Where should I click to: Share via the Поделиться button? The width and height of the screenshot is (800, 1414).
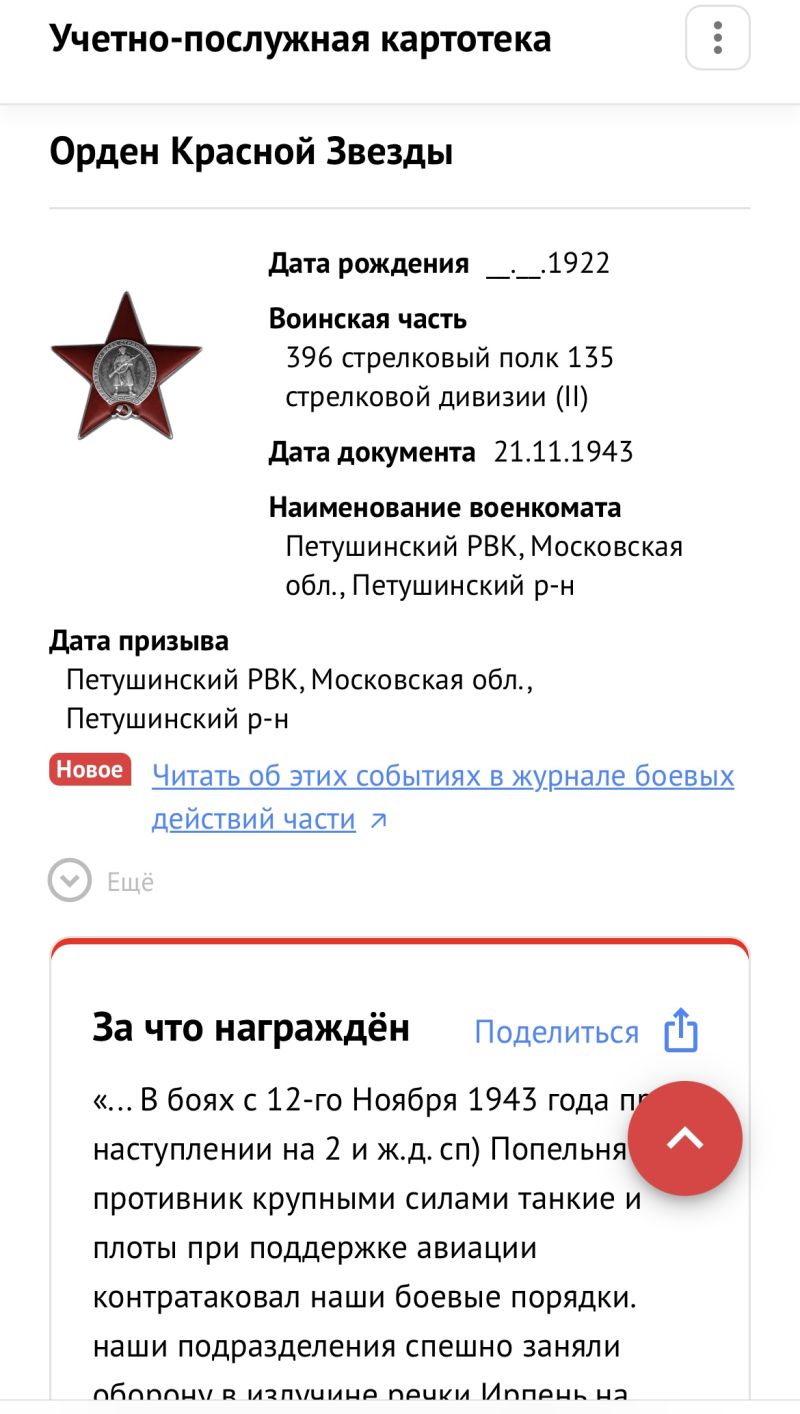[585, 1032]
